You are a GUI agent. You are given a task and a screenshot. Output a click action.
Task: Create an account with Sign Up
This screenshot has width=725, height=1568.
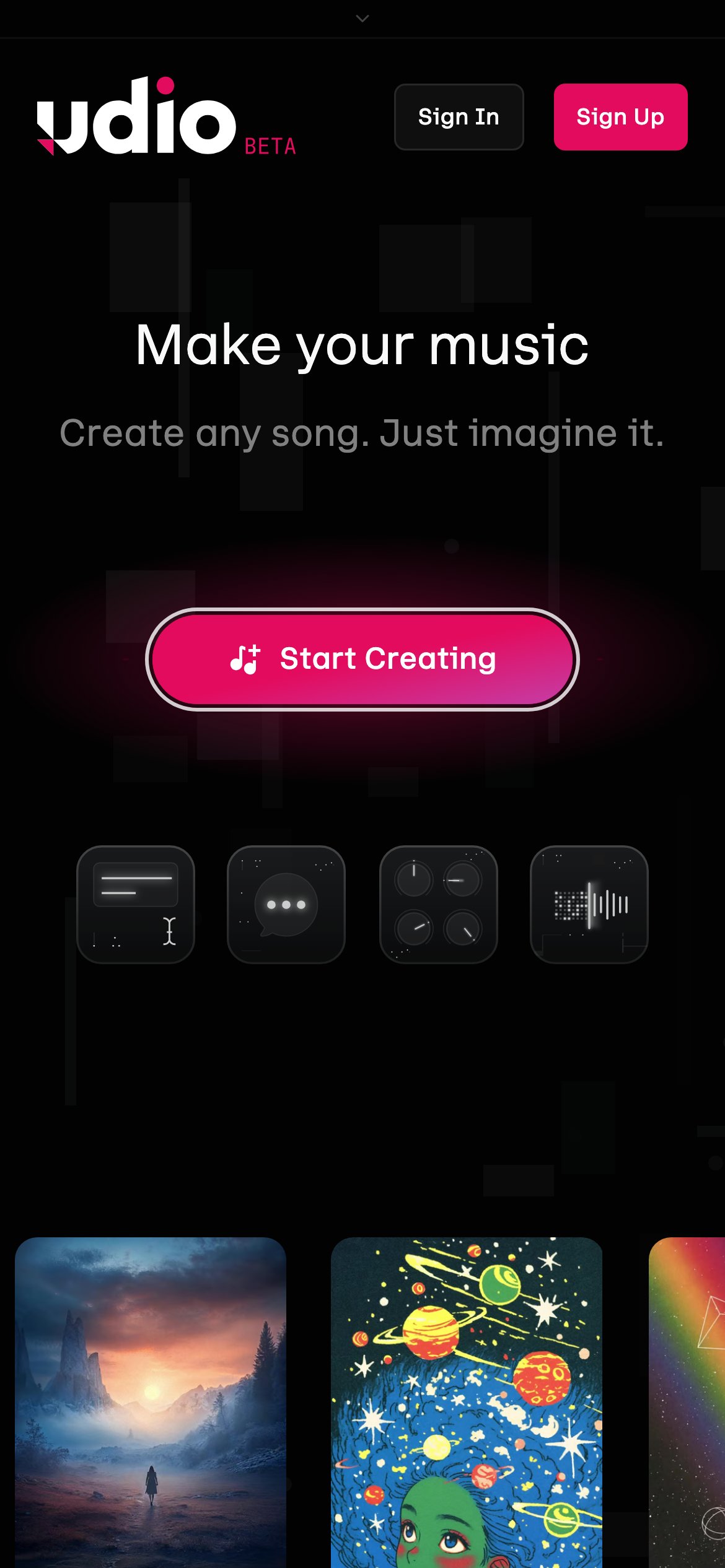click(620, 117)
